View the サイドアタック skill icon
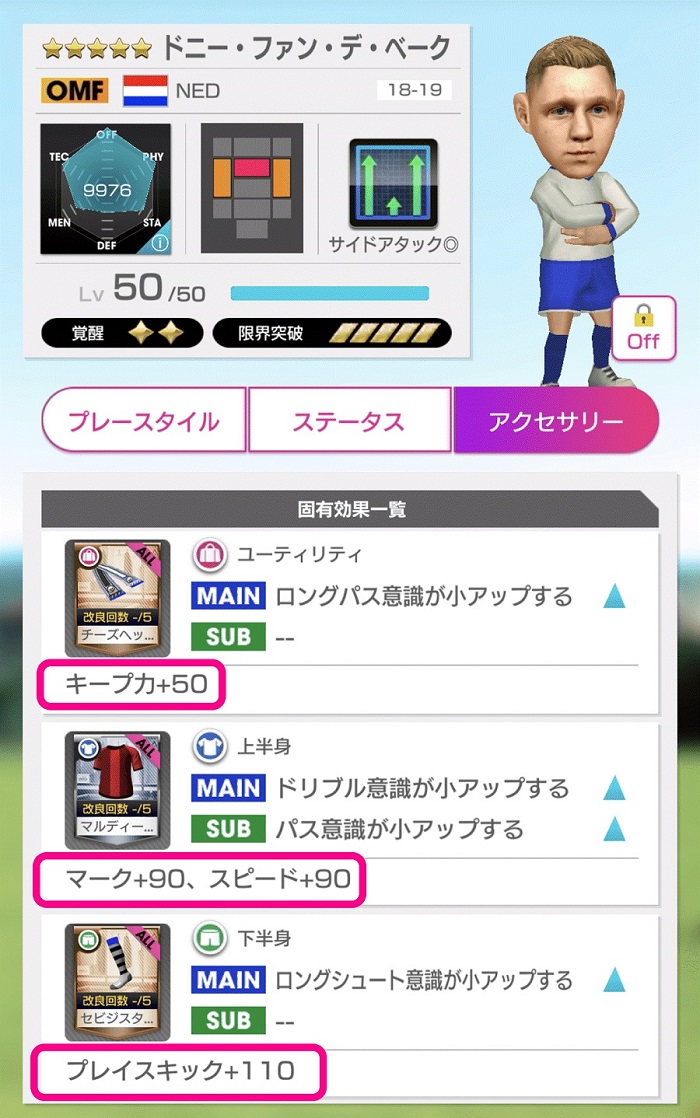This screenshot has width=700, height=1118. point(393,183)
